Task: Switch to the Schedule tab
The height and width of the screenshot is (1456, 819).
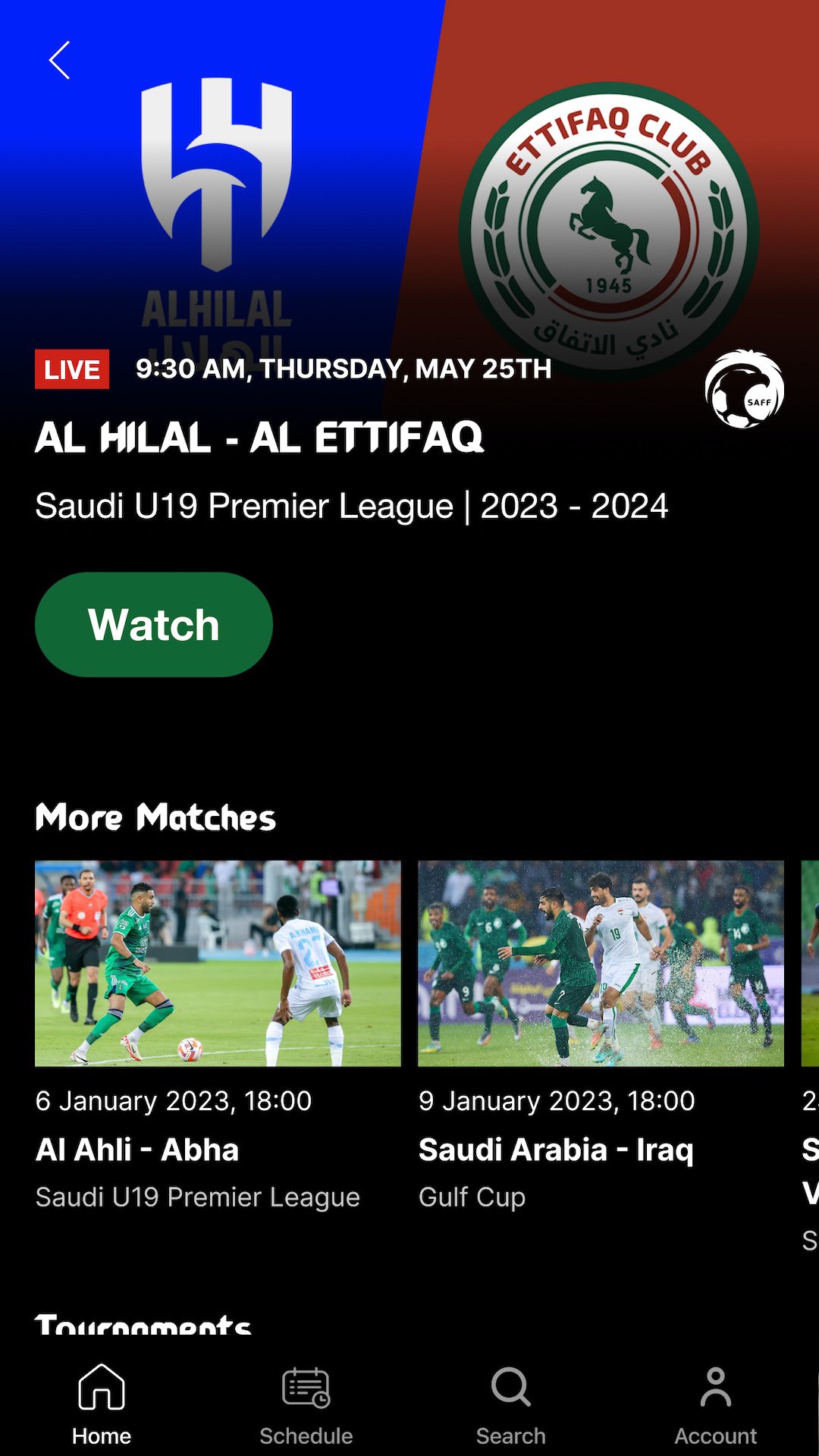Action: [306, 1404]
